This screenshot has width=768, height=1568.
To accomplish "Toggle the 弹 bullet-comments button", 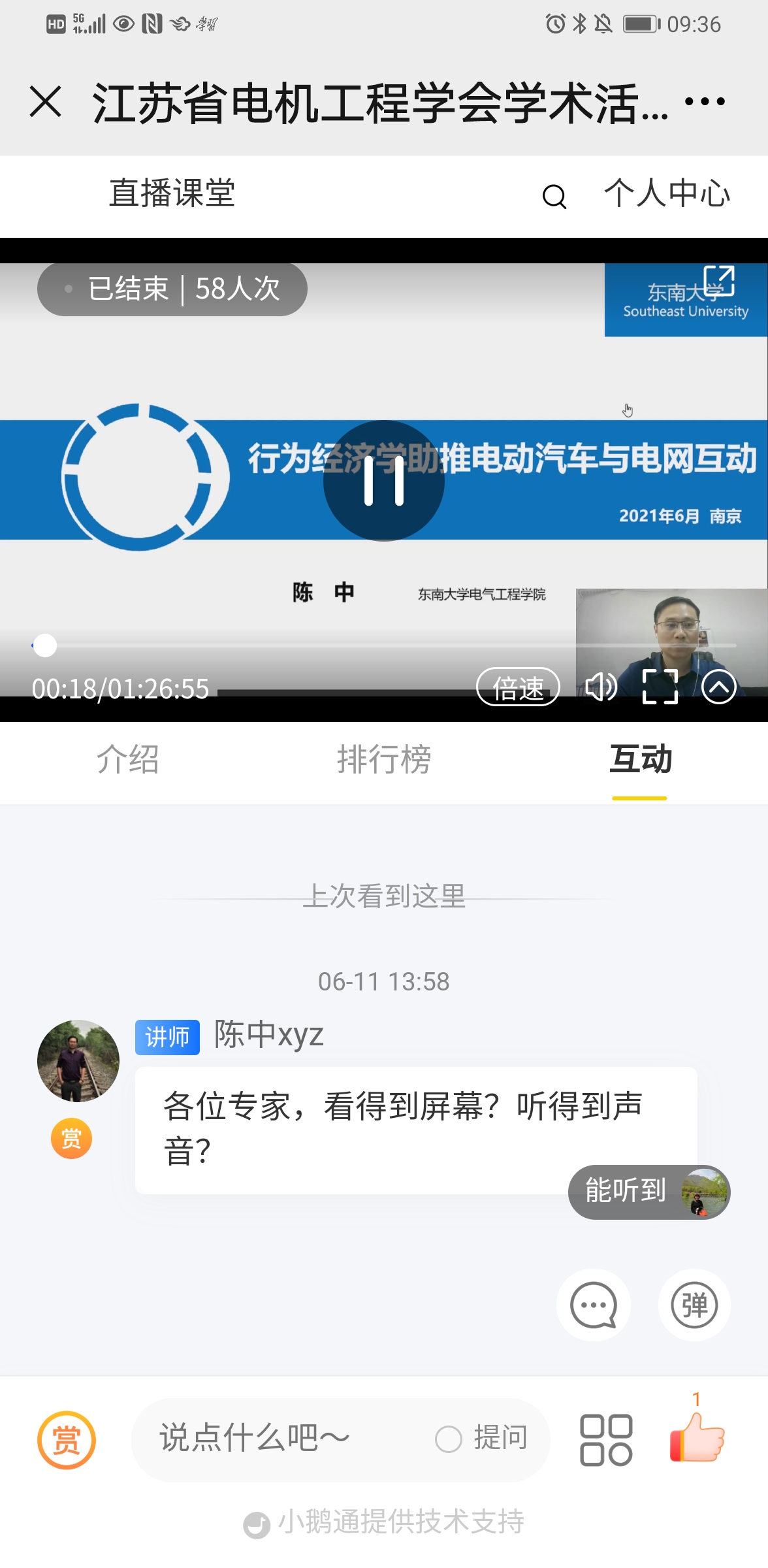I will [694, 1305].
